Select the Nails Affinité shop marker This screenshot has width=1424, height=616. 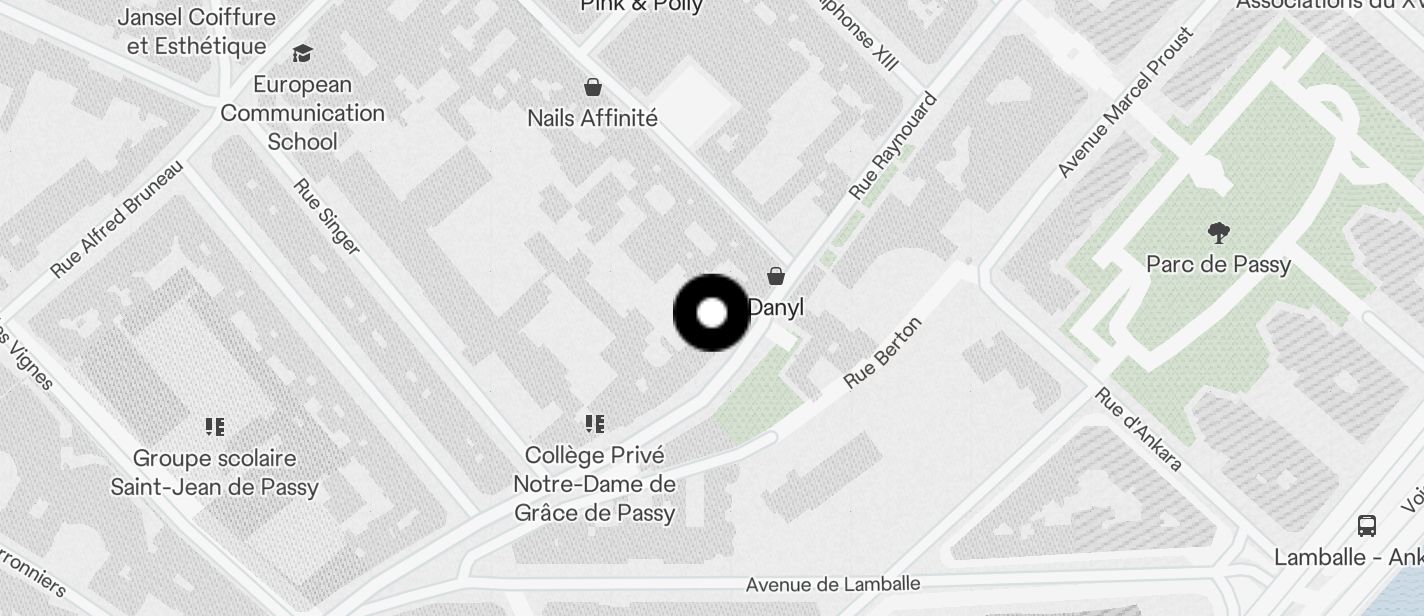pyautogui.click(x=593, y=88)
